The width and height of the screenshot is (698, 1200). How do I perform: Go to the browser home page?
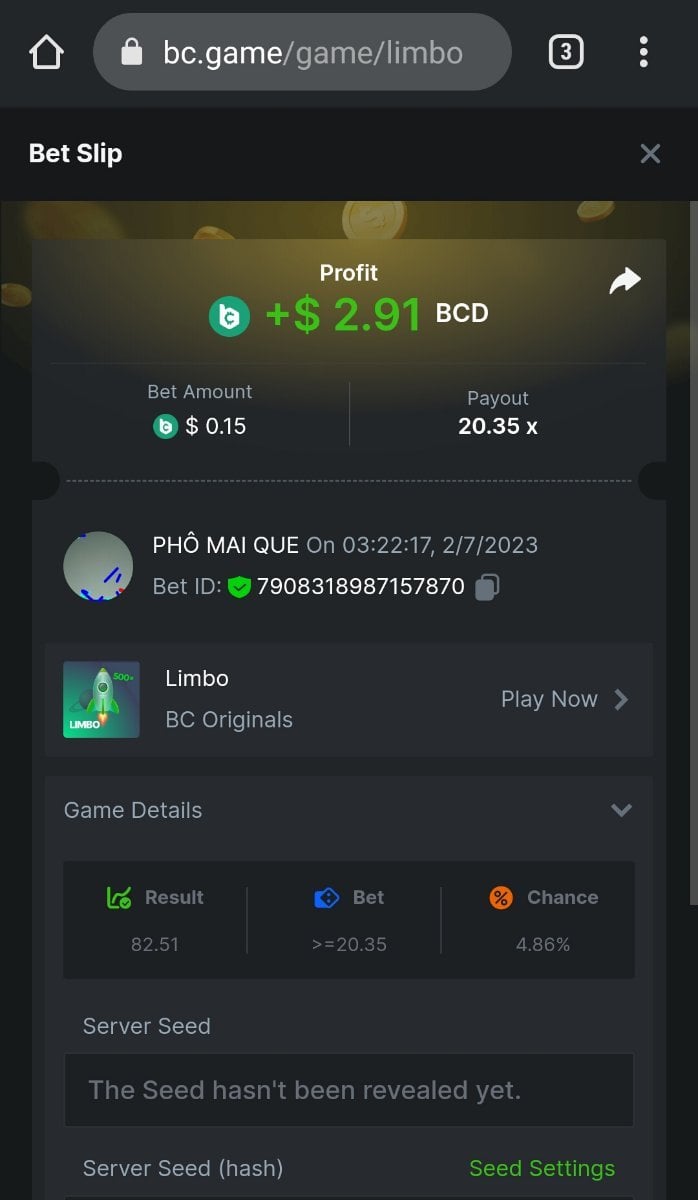tap(47, 52)
